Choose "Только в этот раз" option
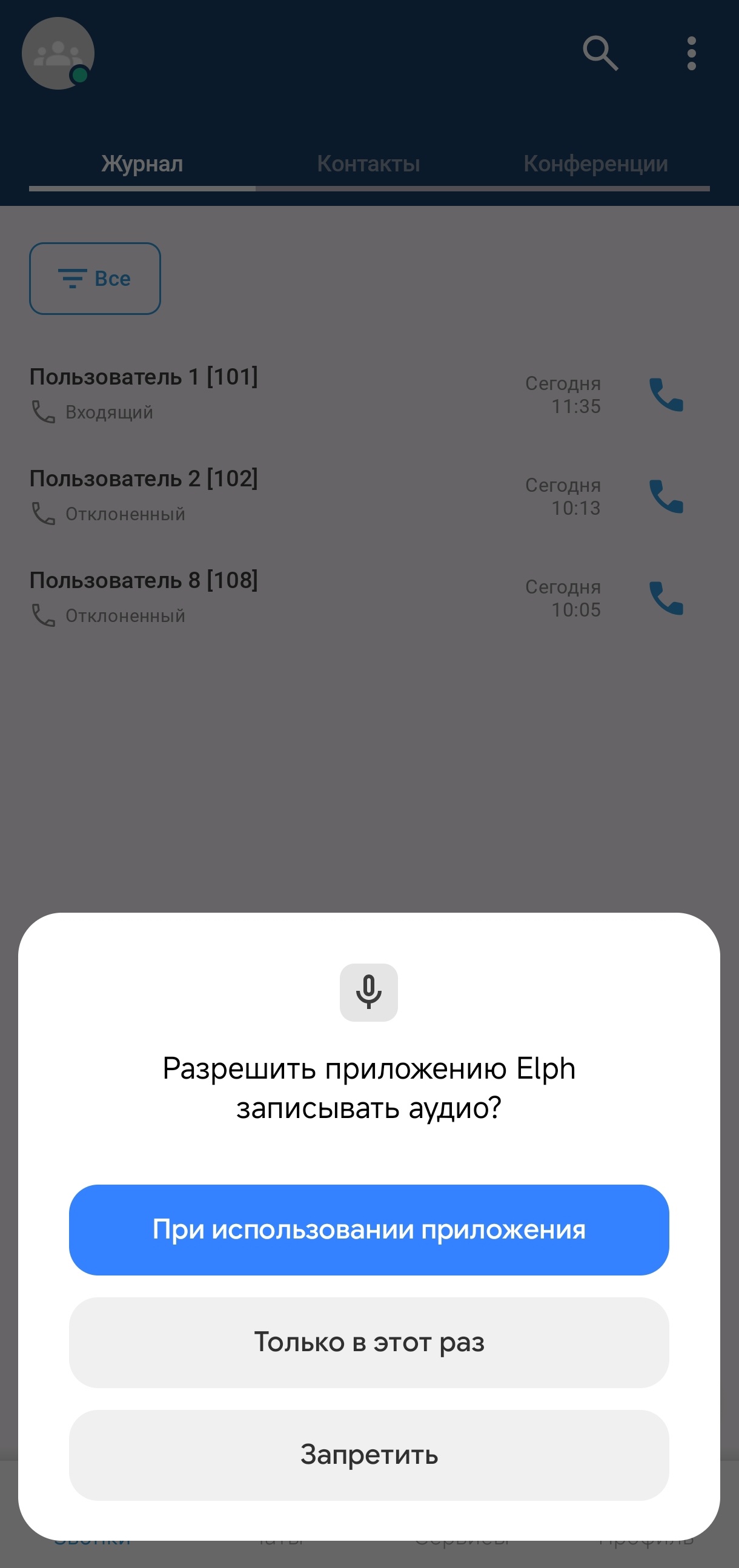The image size is (739, 1568). click(x=369, y=1342)
